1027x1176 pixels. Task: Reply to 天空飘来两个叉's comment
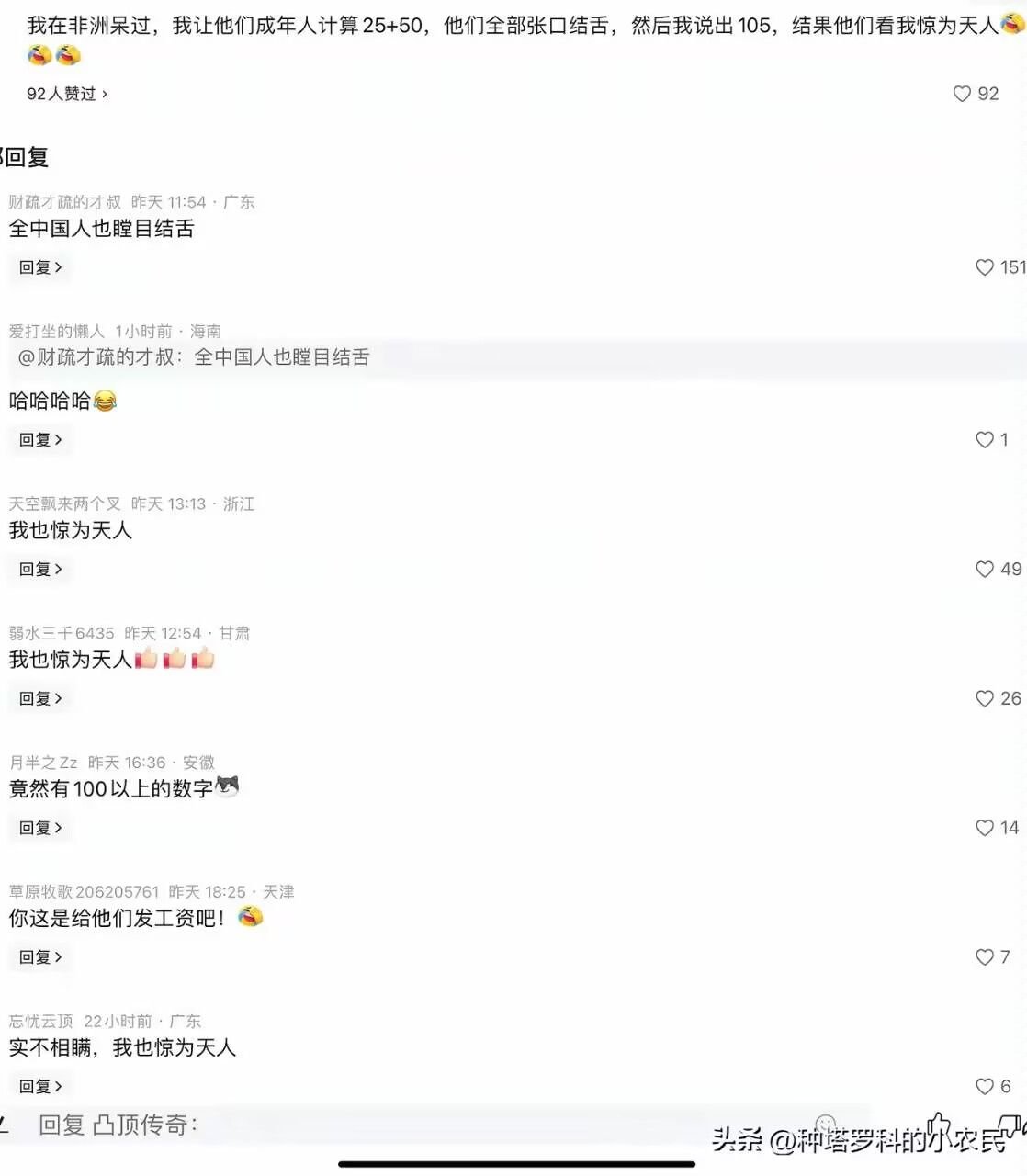[x=40, y=570]
